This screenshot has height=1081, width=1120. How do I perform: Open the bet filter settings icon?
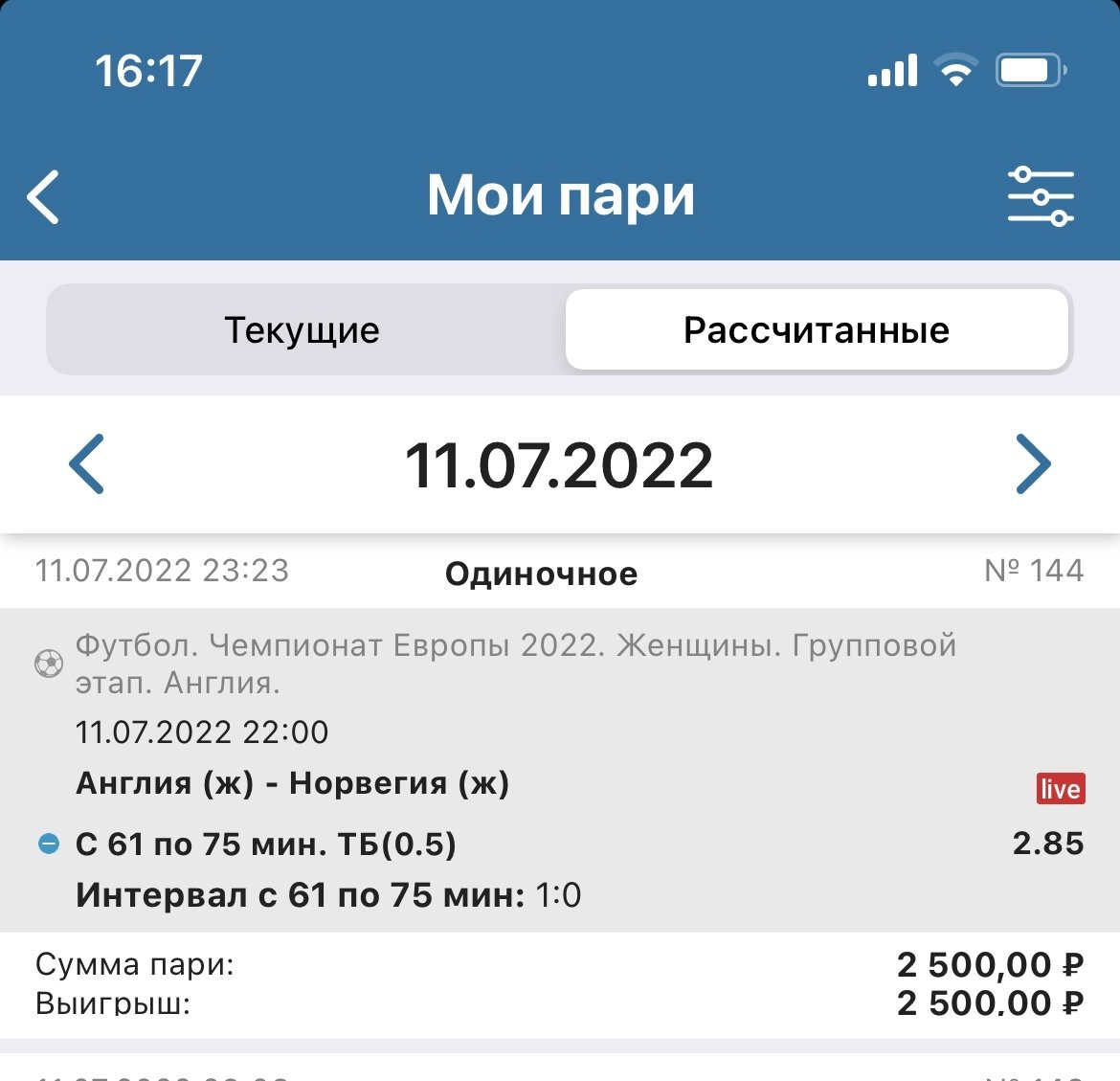click(x=1041, y=196)
